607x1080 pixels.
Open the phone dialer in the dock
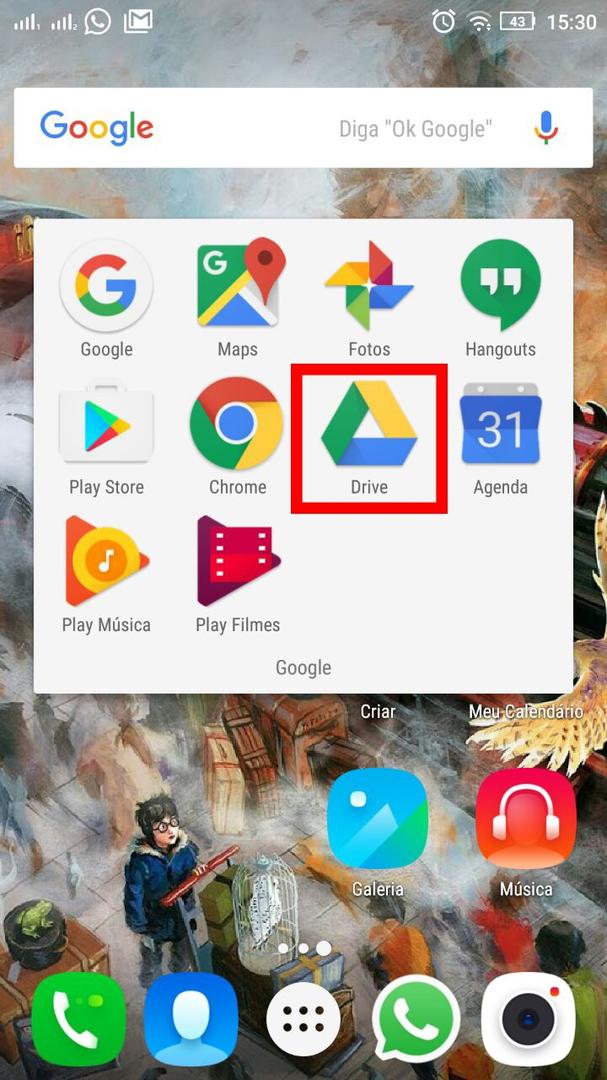(79, 1018)
